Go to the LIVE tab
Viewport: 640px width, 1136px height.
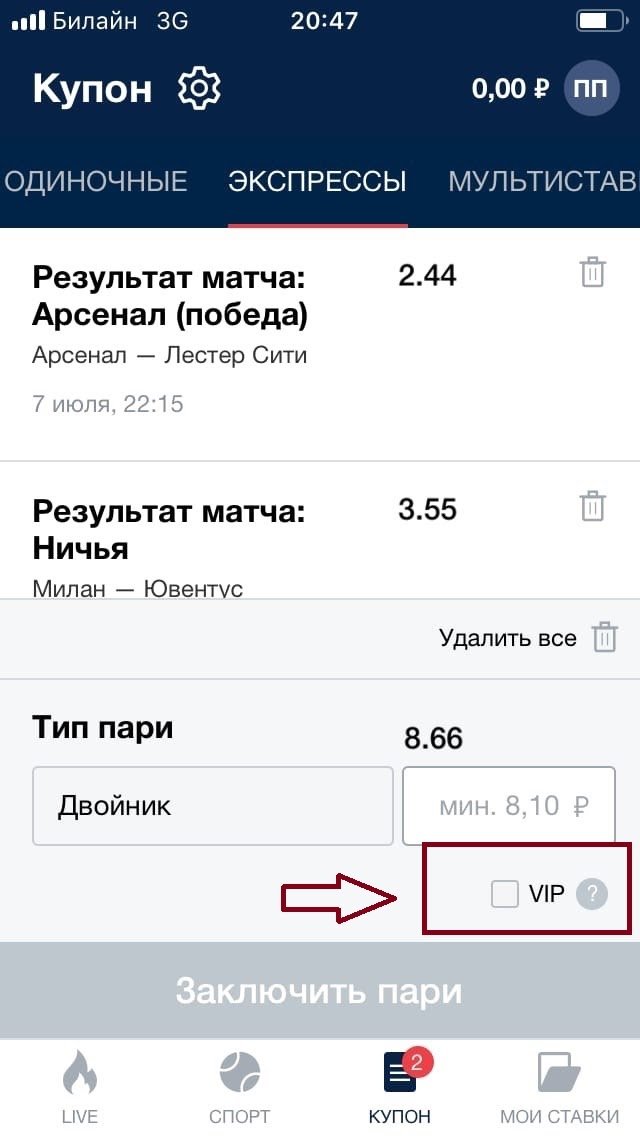point(79,1088)
